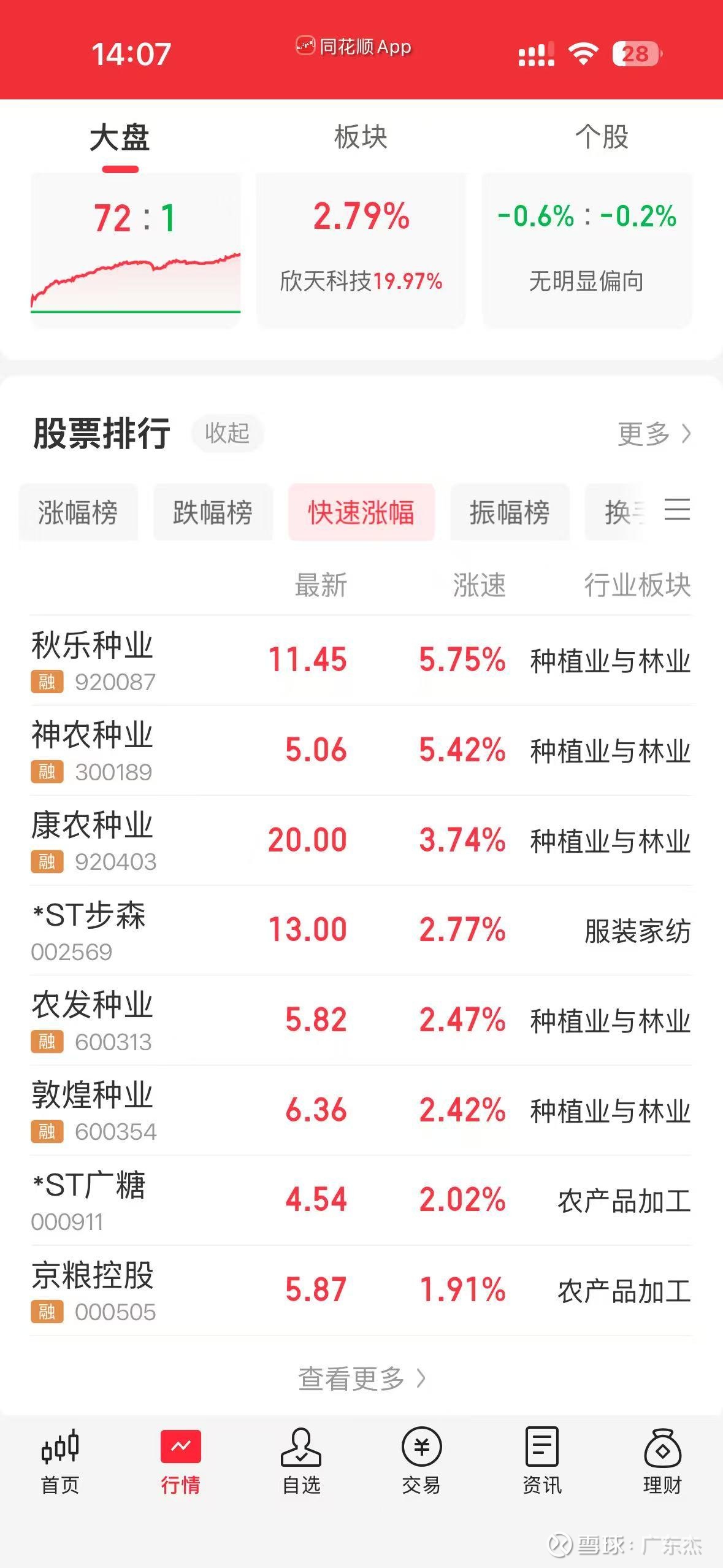This screenshot has height=1568, width=723.
Task: Open the 神农种业 stock row
Action: [361, 751]
